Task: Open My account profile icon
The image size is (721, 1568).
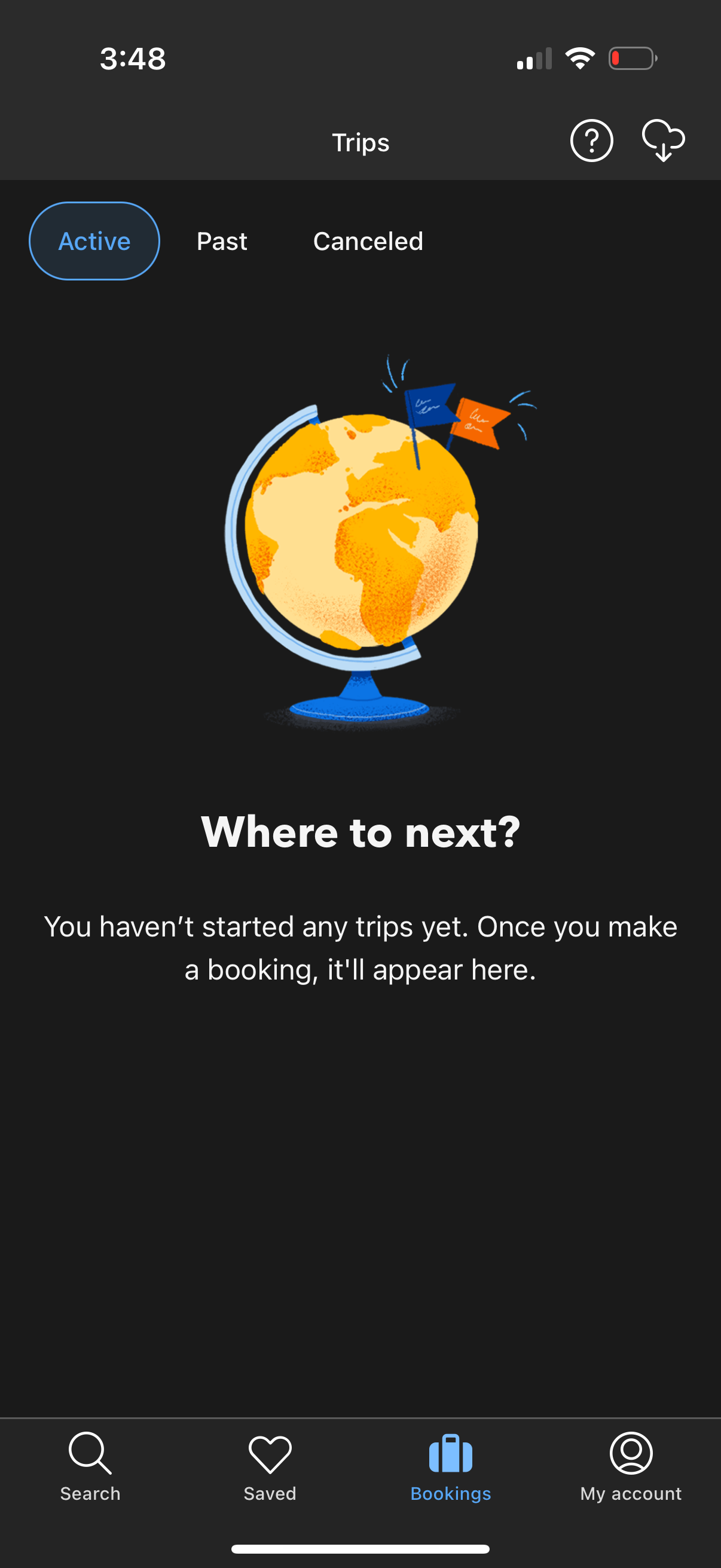Action: tap(630, 1455)
